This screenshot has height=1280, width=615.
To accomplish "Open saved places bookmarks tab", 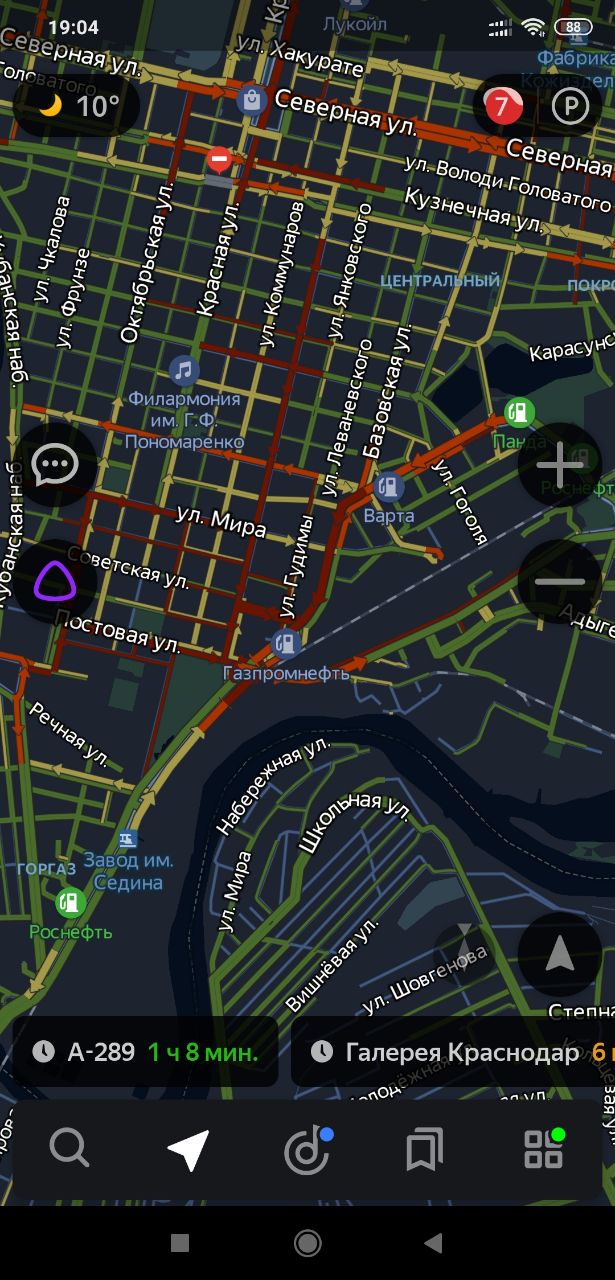I will pyautogui.click(x=425, y=1150).
